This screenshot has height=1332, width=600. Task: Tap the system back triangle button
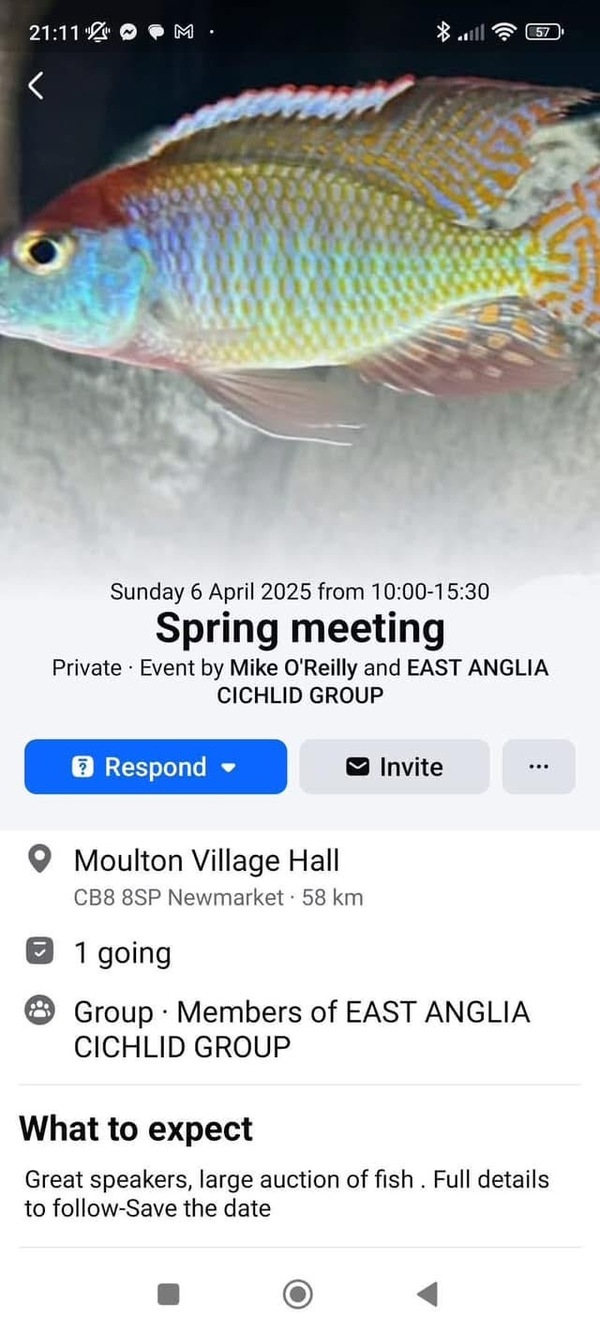[x=427, y=1294]
